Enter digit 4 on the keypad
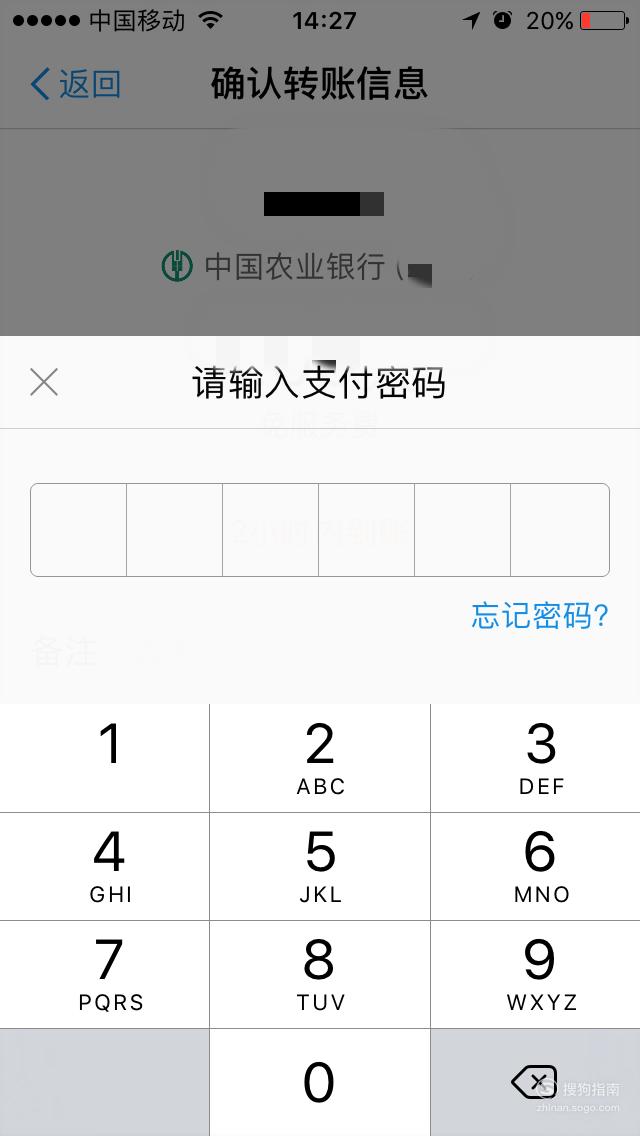 click(x=104, y=866)
